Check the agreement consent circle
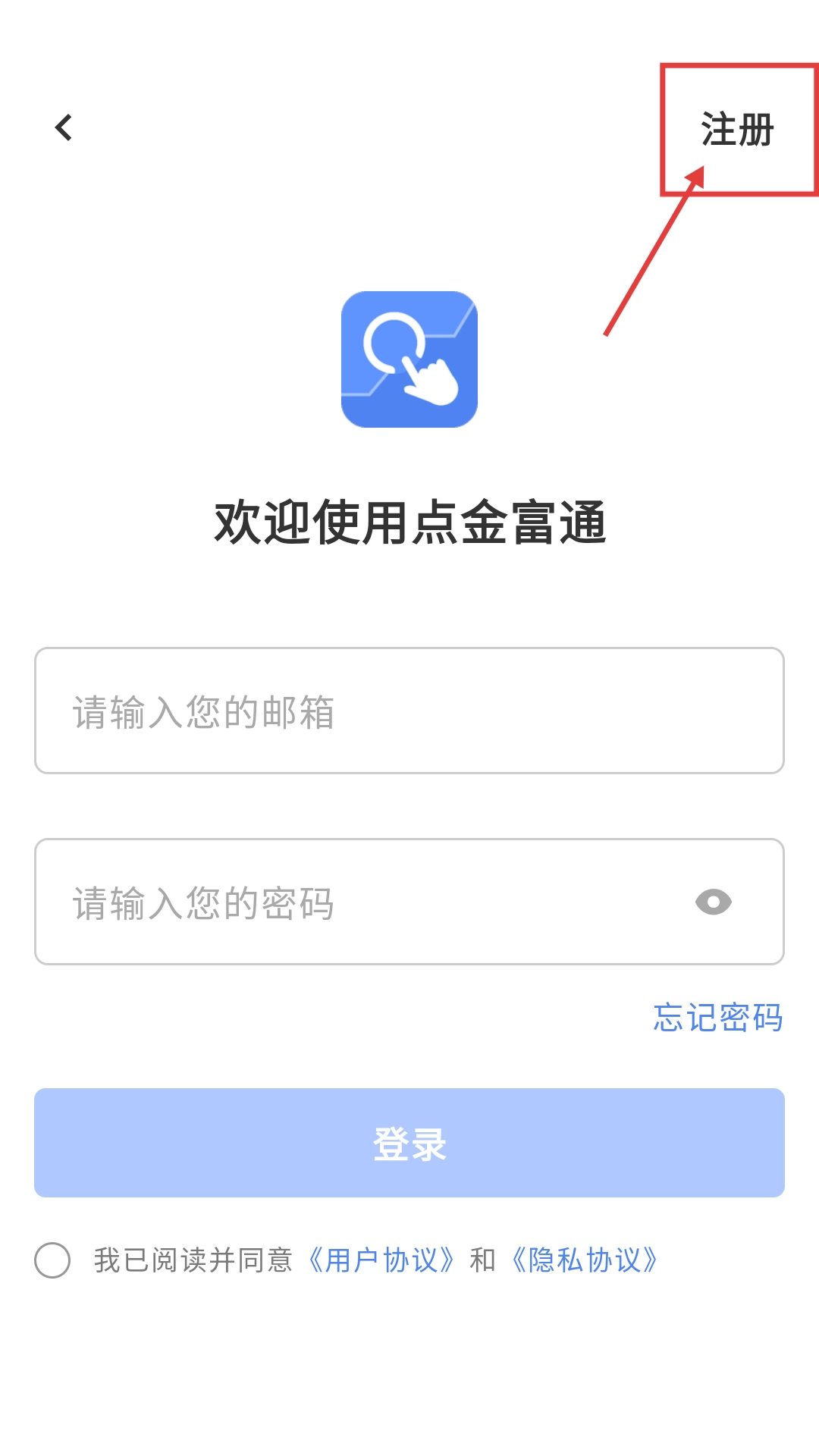Viewport: 819px width, 1456px height. (x=52, y=1260)
